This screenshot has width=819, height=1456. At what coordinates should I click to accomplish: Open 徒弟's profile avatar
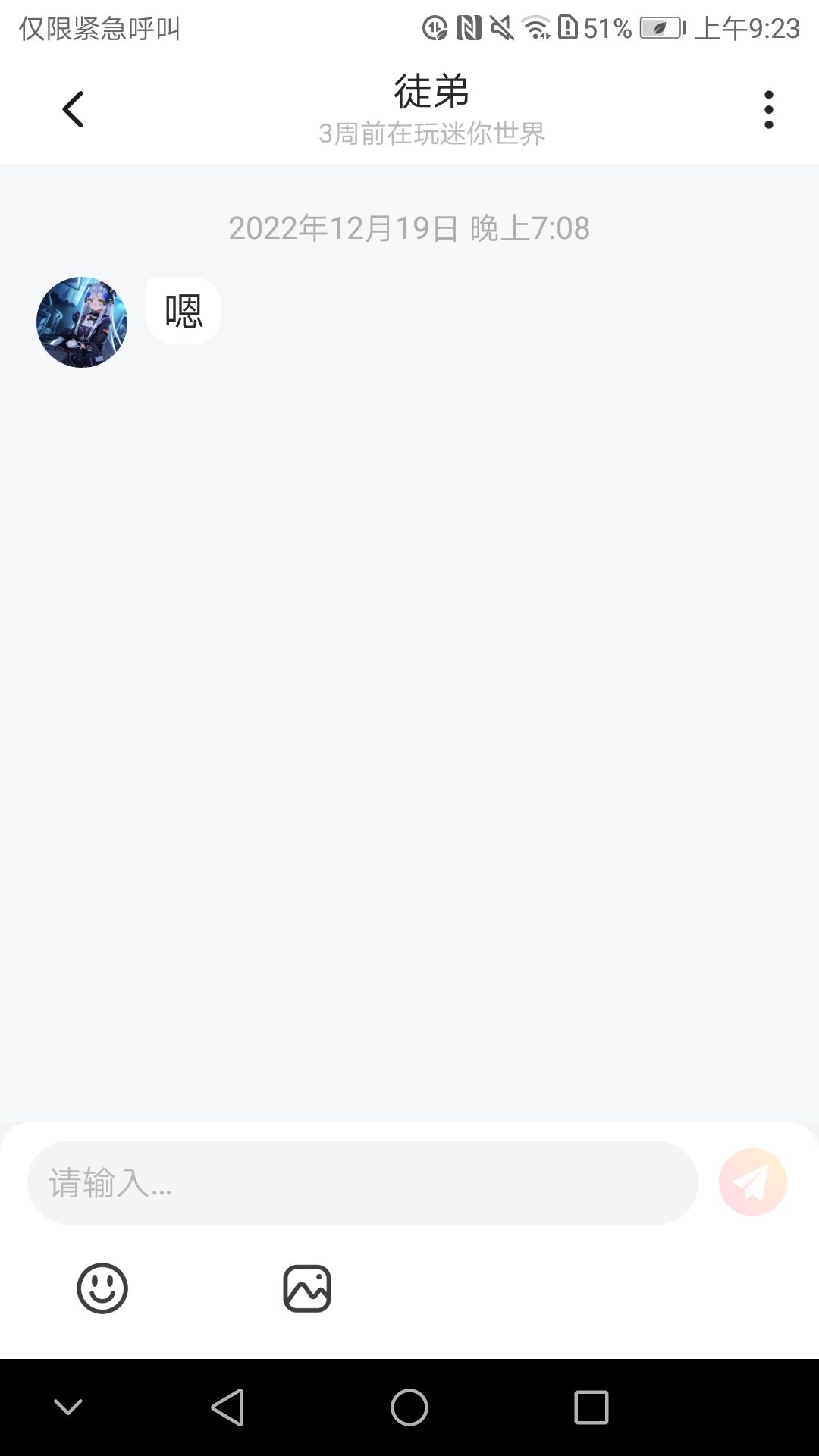pos(82,322)
